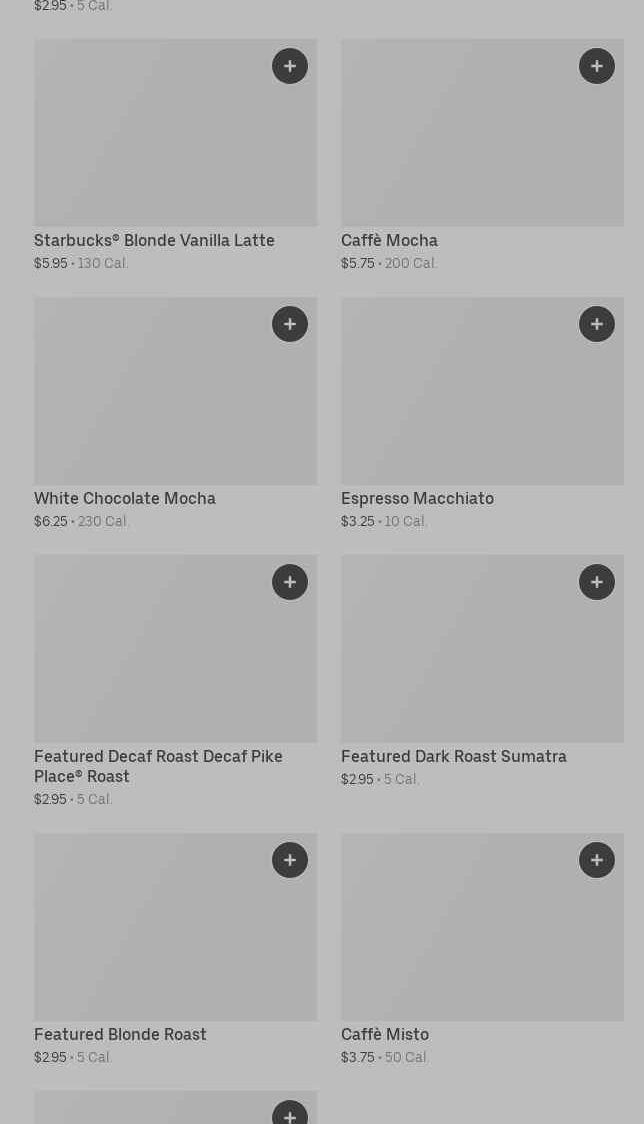See Featured Dark Roast Sumatra details

pyautogui.click(x=453, y=757)
